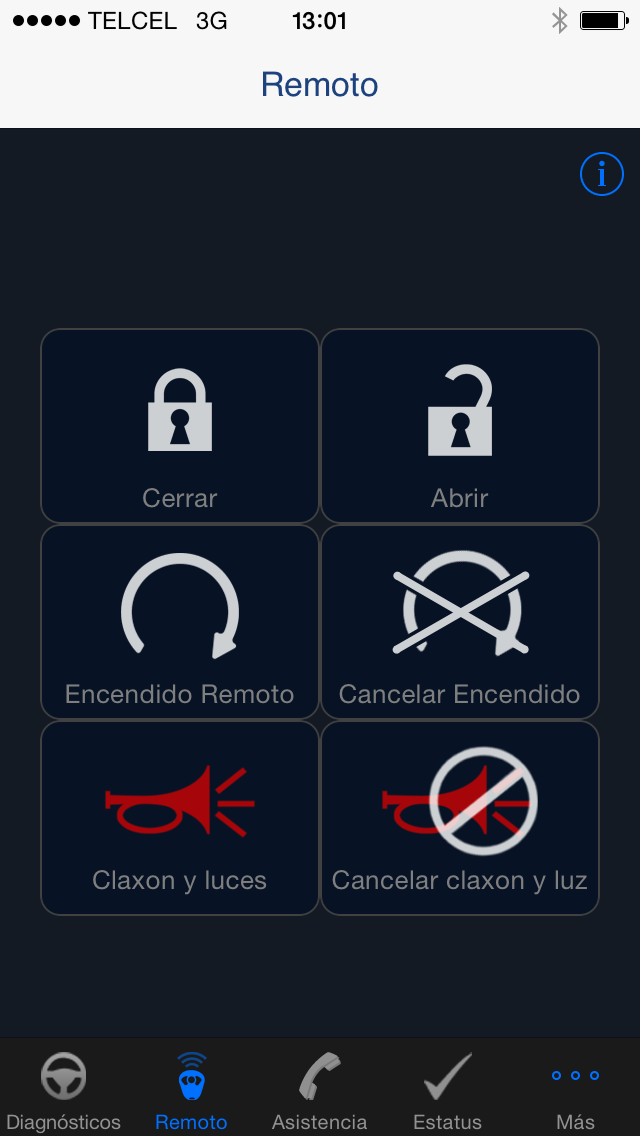Lock the car with Cerrar
This screenshot has width=640, height=1136.
(180, 426)
